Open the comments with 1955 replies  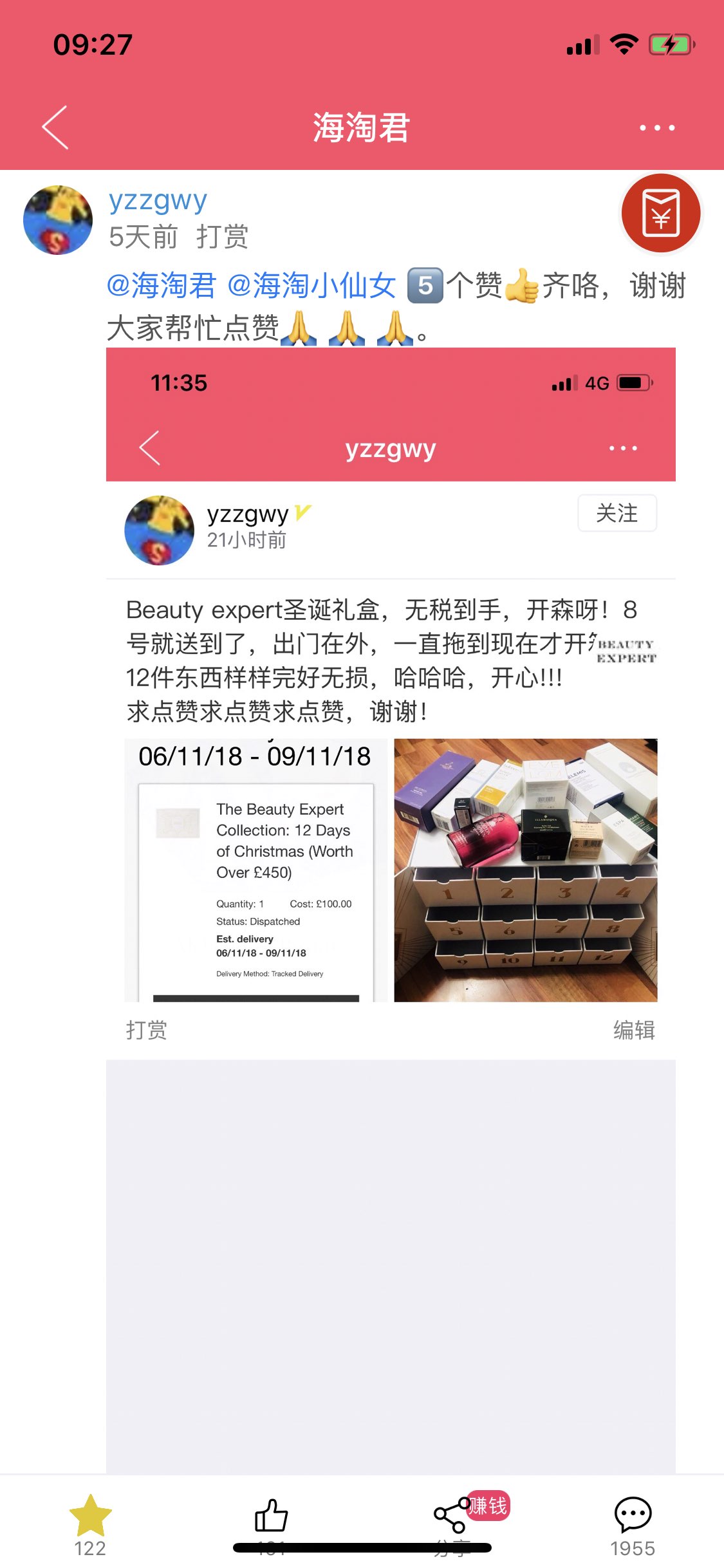[633, 1517]
